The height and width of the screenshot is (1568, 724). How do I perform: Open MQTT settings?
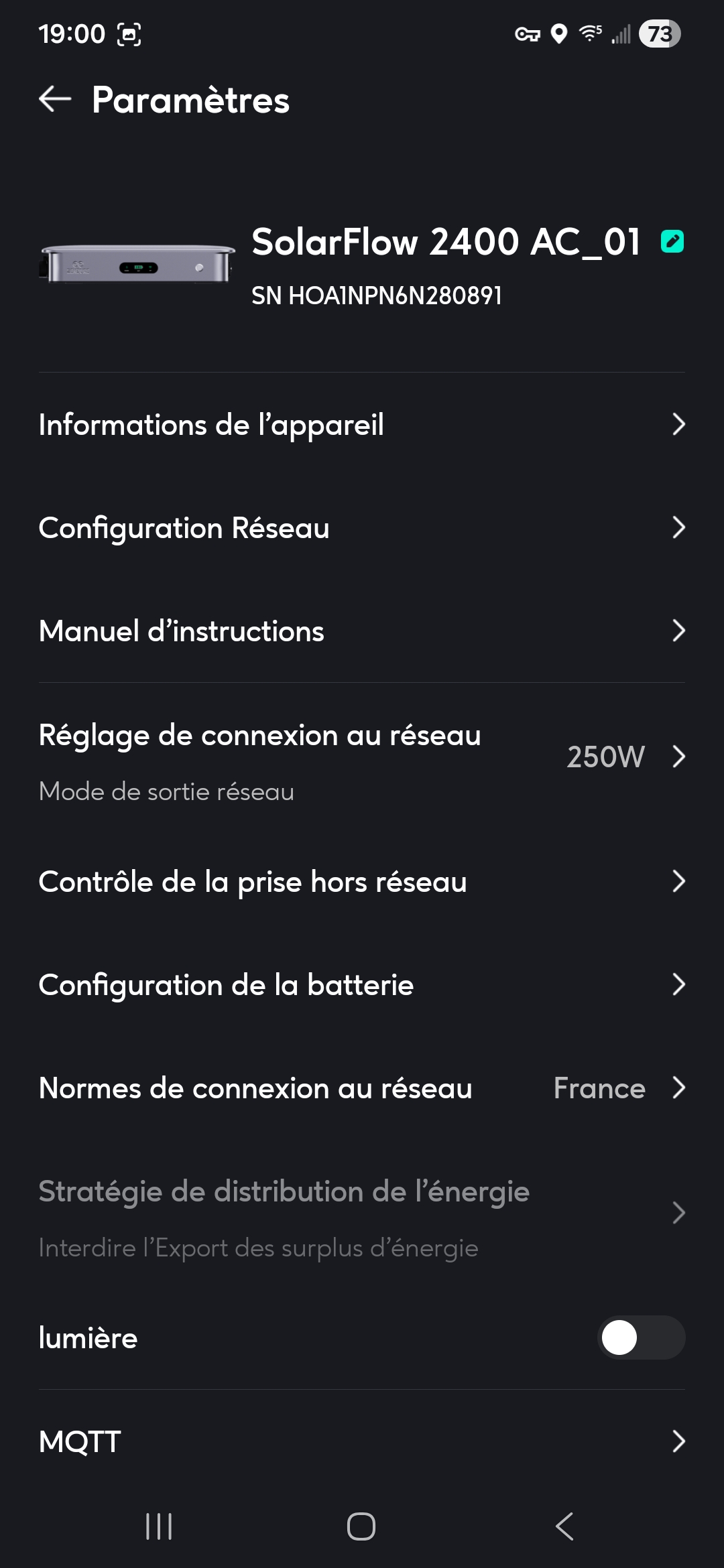coord(362,1441)
